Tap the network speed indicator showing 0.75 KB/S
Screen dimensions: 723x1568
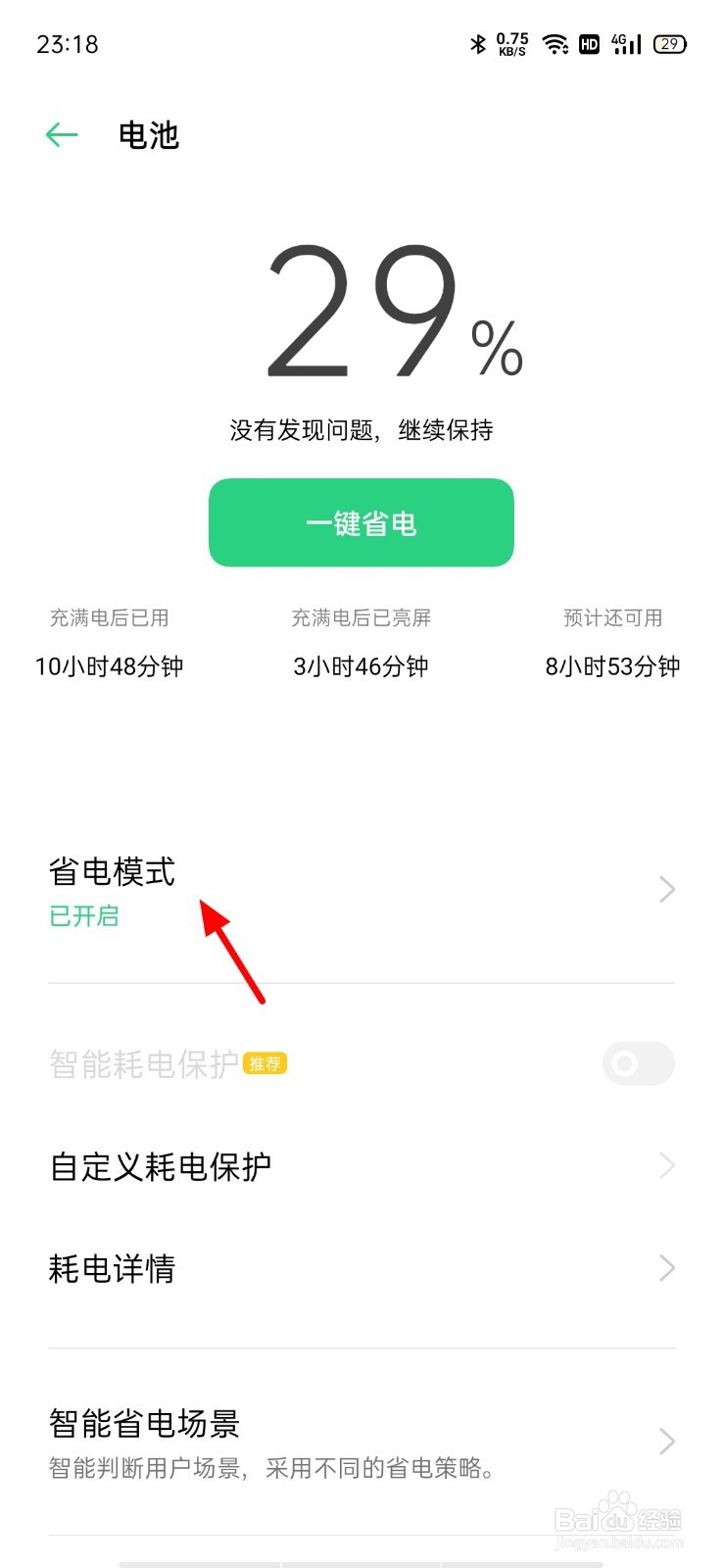pyautogui.click(x=511, y=44)
